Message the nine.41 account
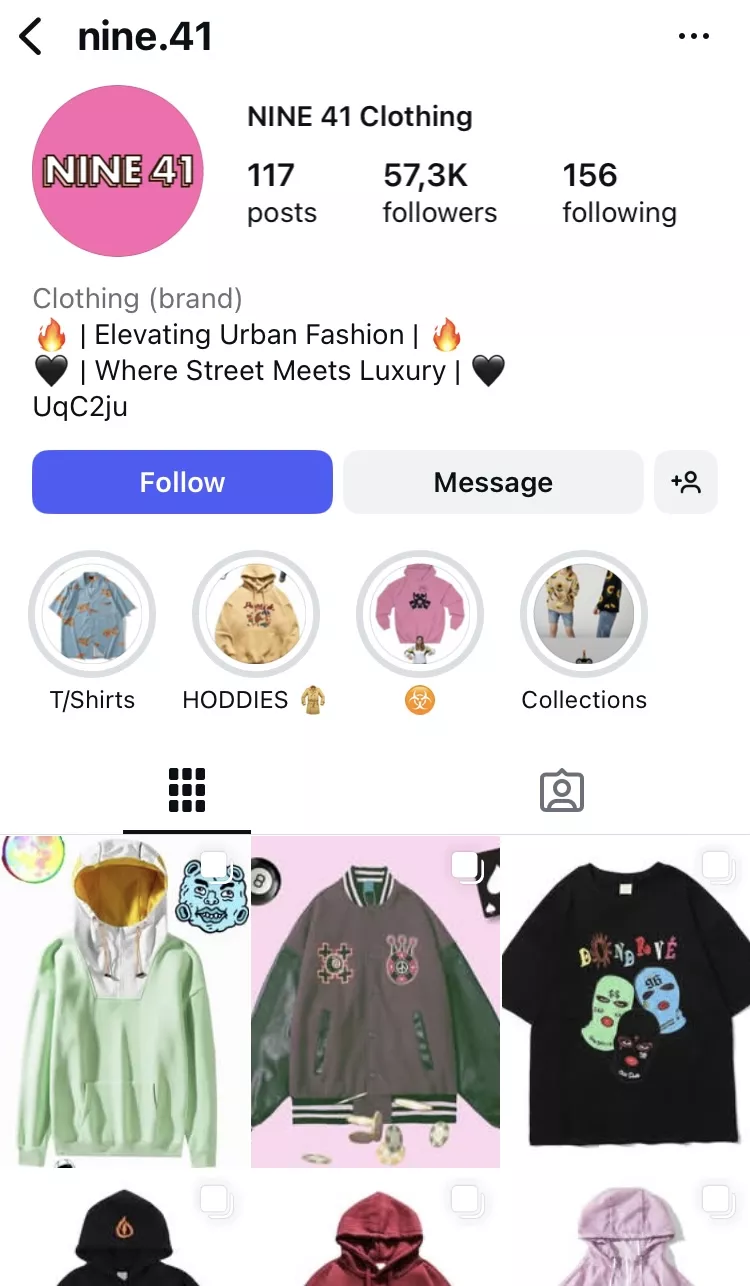The image size is (750, 1286). coord(493,482)
